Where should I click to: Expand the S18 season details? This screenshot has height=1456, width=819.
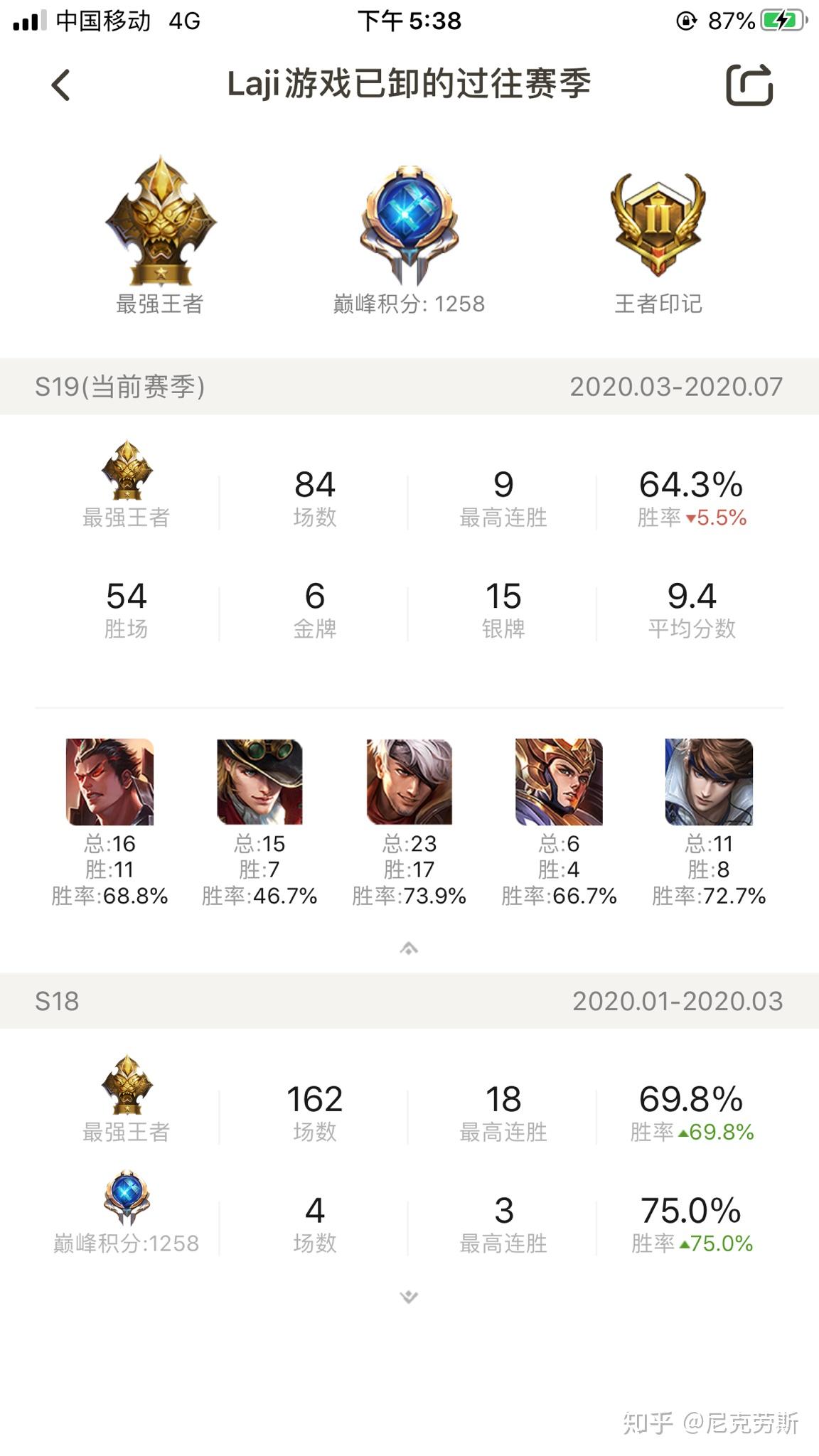pos(409,1296)
